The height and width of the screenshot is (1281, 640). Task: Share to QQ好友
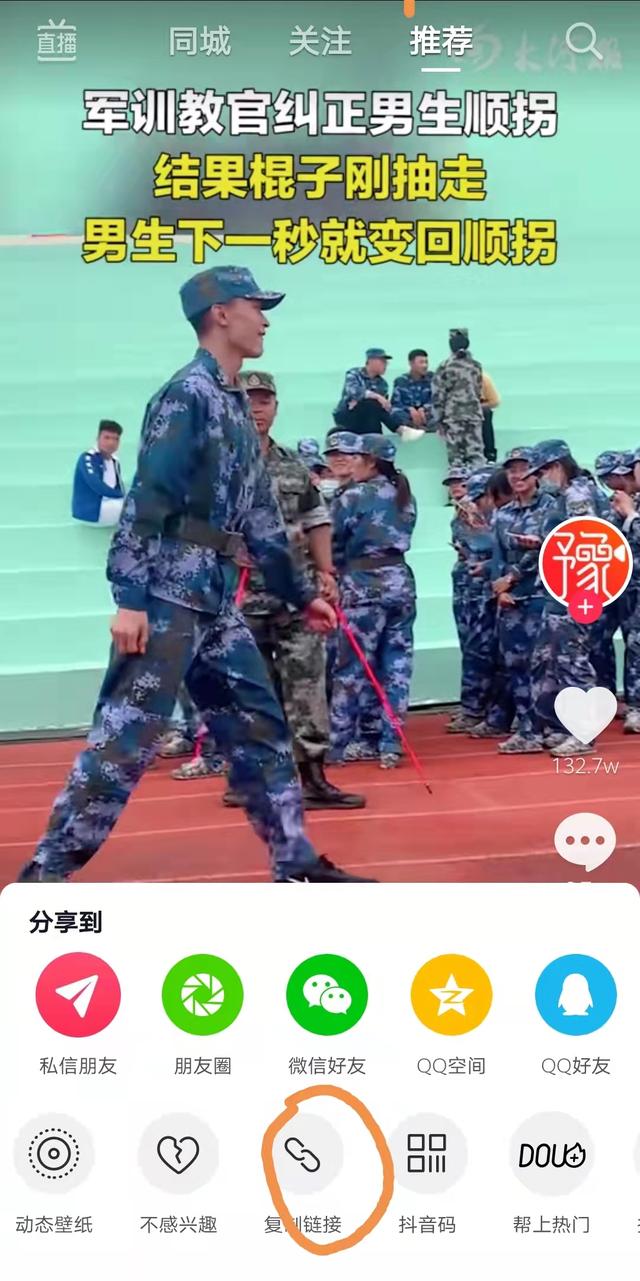pyautogui.click(x=576, y=995)
